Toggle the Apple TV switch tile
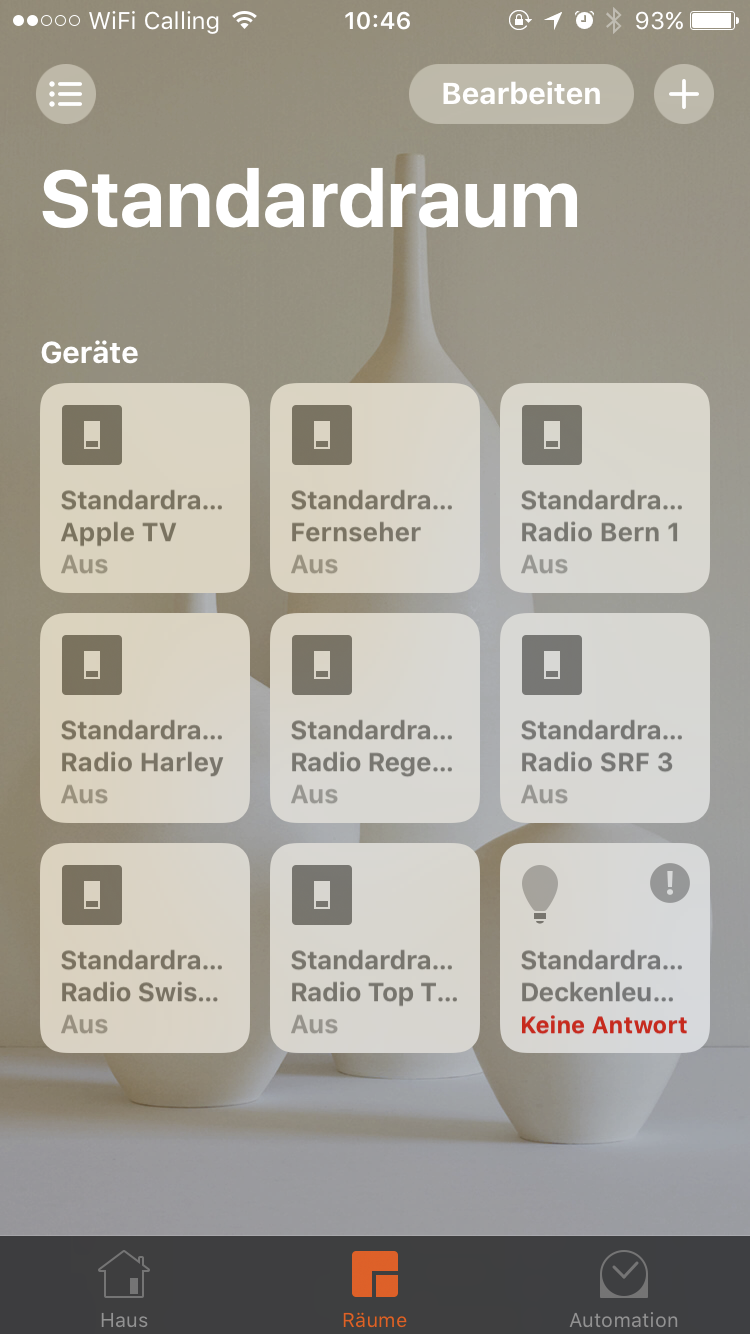Image resolution: width=750 pixels, height=1334 pixels. pyautogui.click(x=145, y=488)
